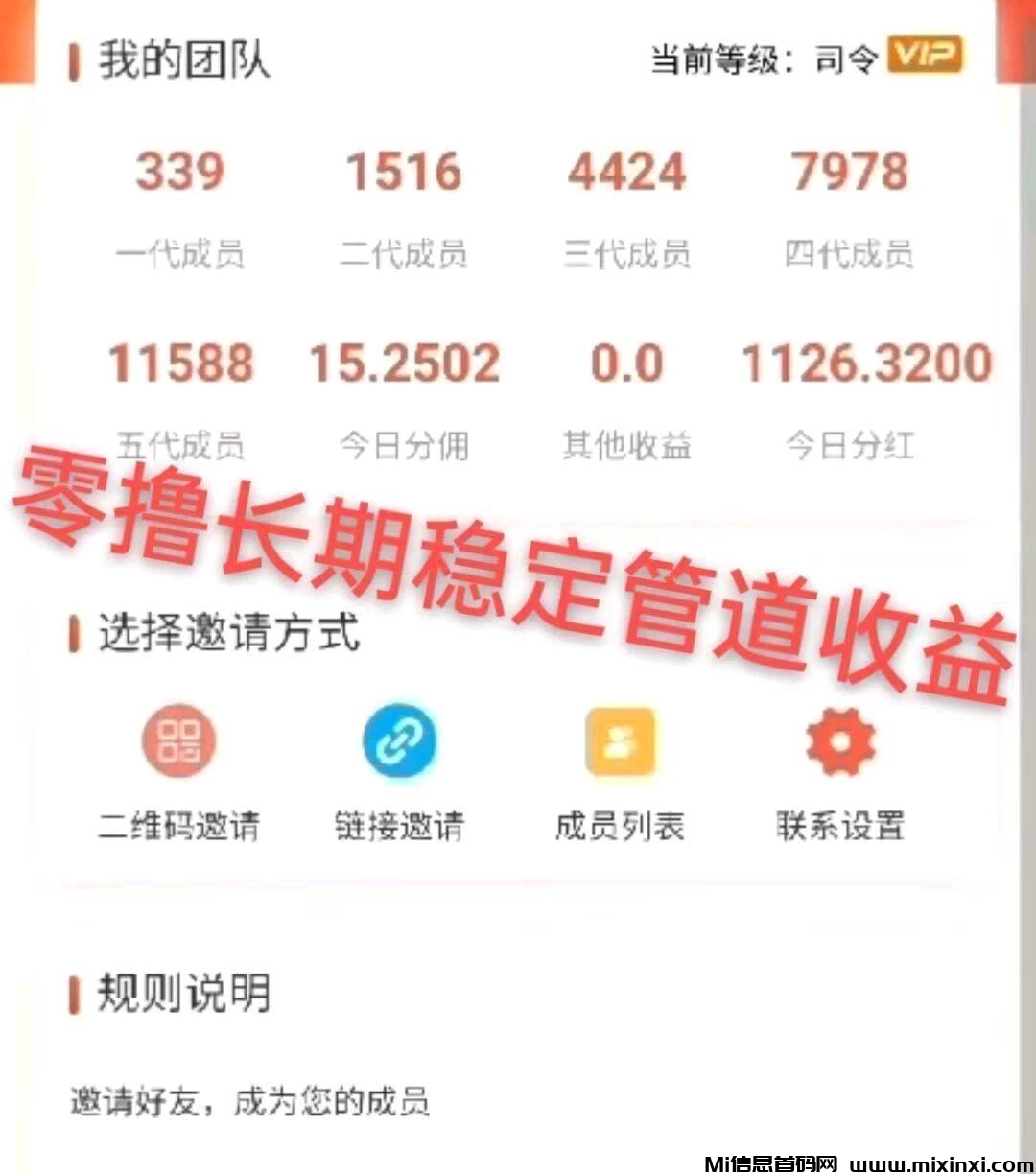Open the QR code invite option
1036x1174 pixels.
tap(179, 742)
